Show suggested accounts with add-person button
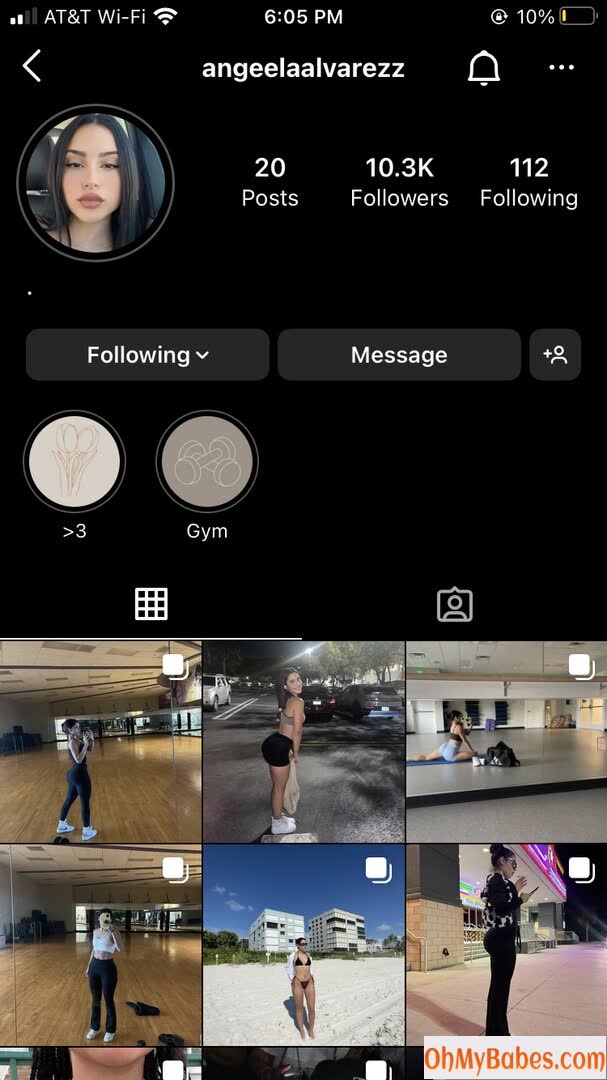This screenshot has width=607, height=1080. [x=555, y=355]
